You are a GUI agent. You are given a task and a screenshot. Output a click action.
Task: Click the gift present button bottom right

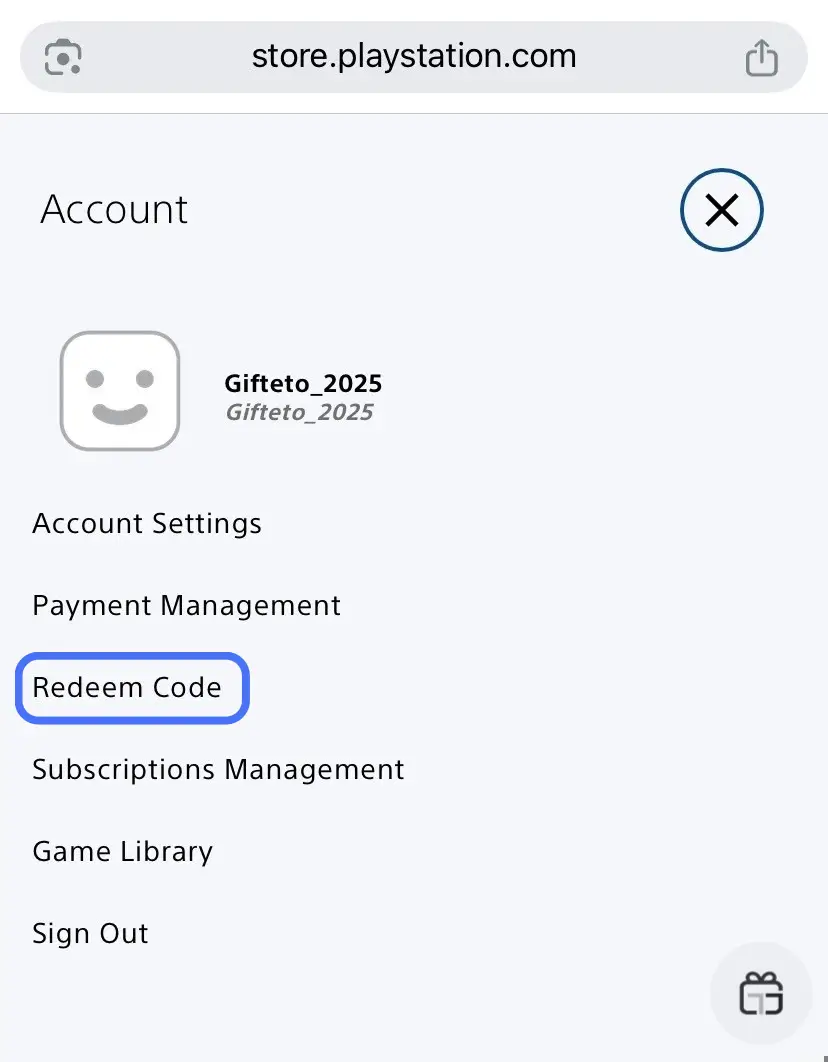pyautogui.click(x=761, y=993)
